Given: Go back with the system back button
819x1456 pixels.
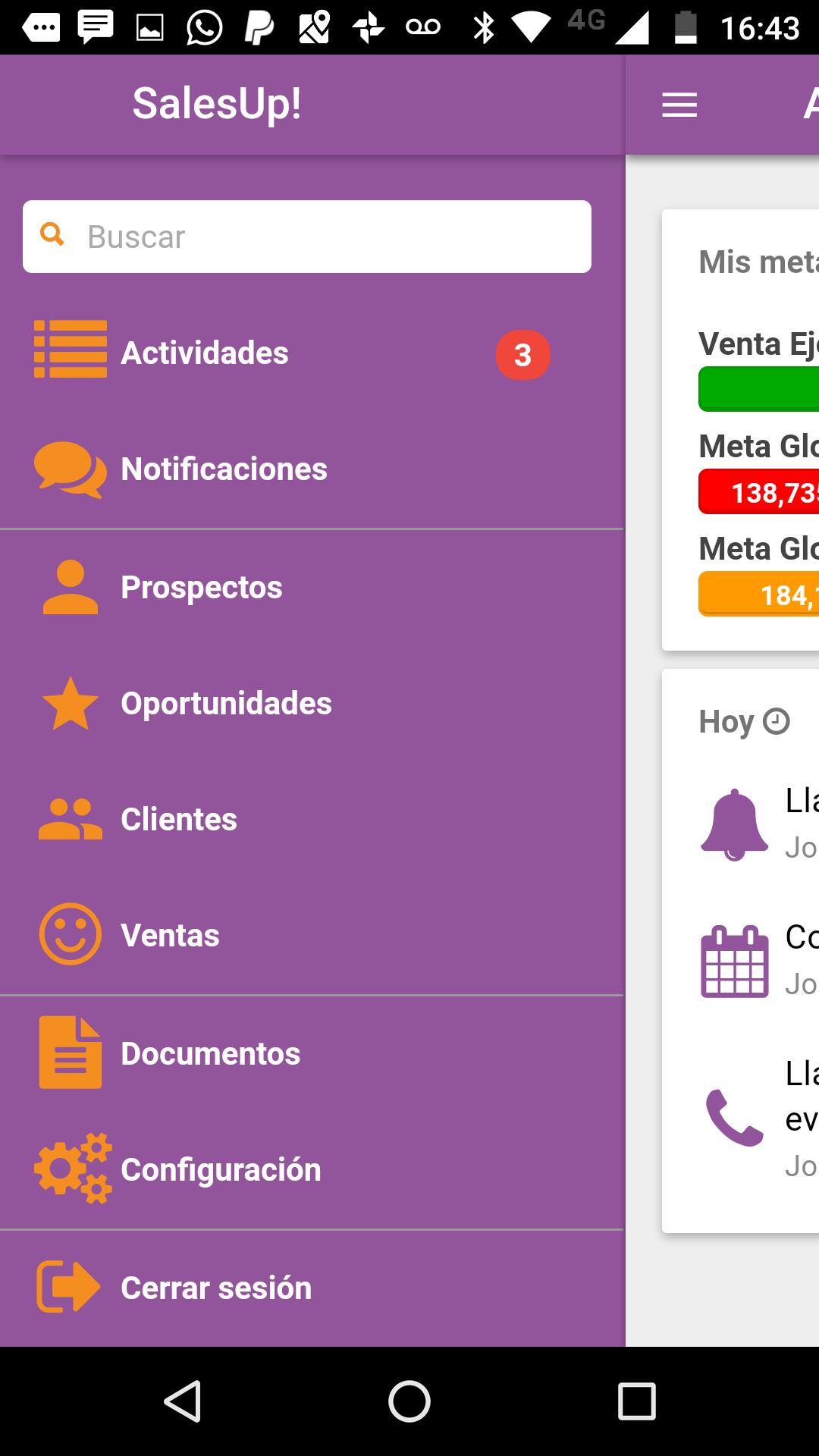Looking at the screenshot, I should point(183,1401).
